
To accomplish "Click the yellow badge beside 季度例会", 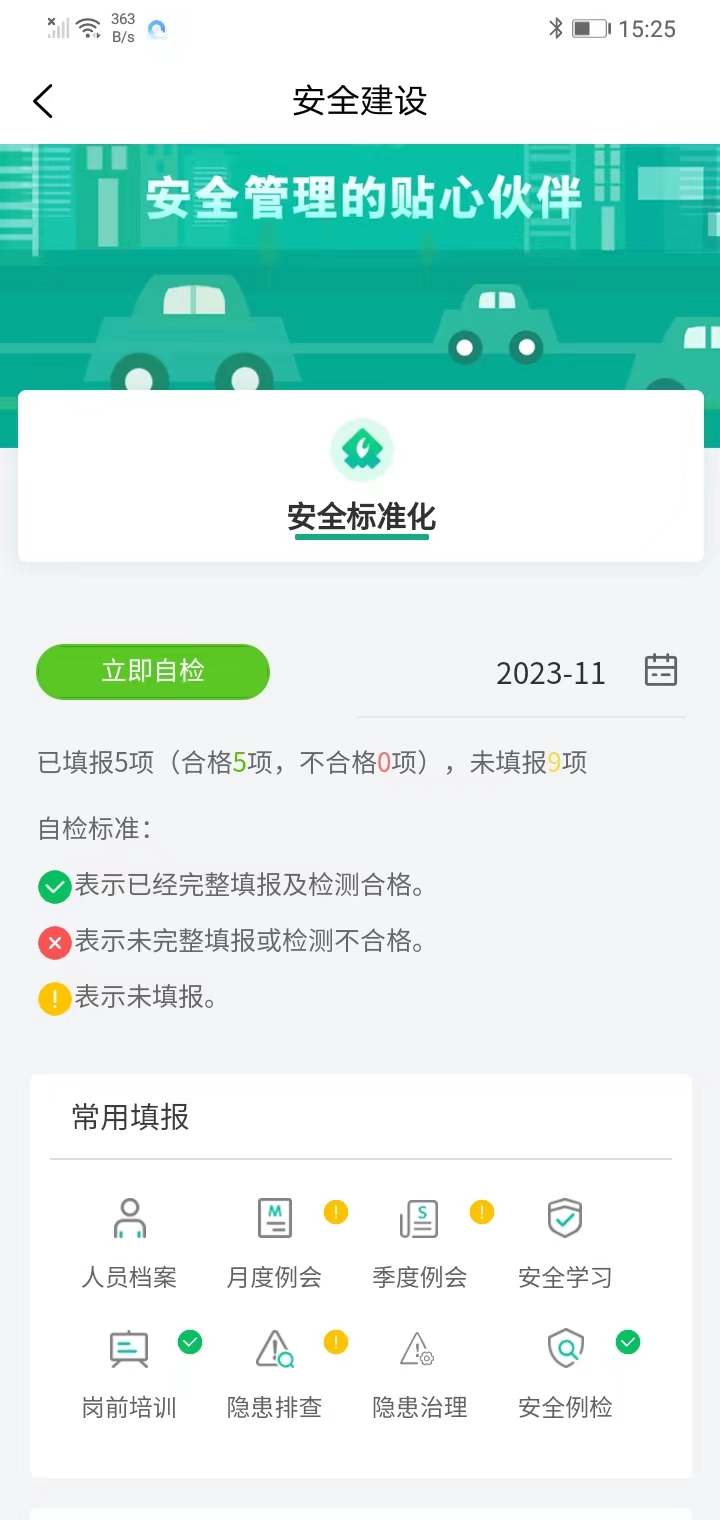I will click(482, 1212).
